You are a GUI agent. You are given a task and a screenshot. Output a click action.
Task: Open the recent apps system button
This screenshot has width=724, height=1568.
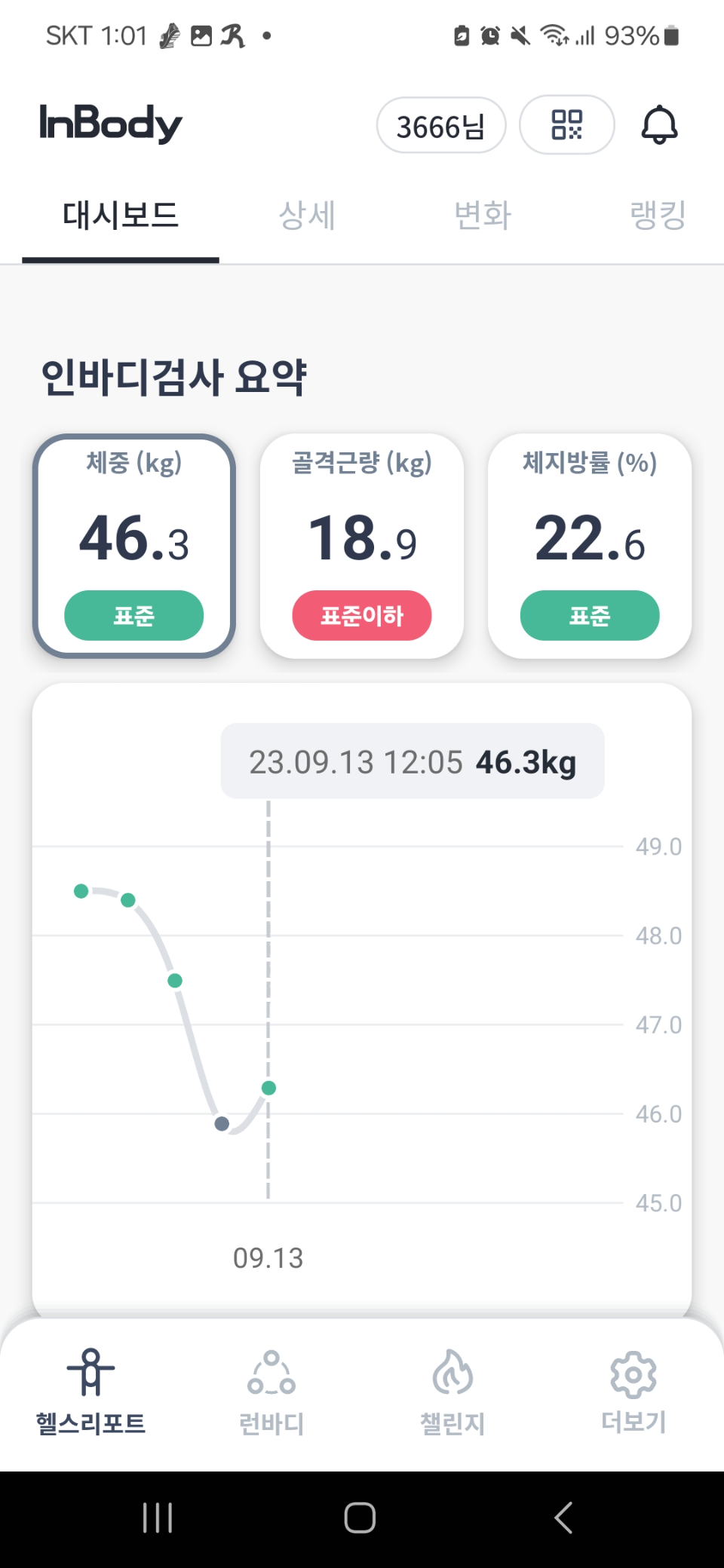click(158, 1517)
